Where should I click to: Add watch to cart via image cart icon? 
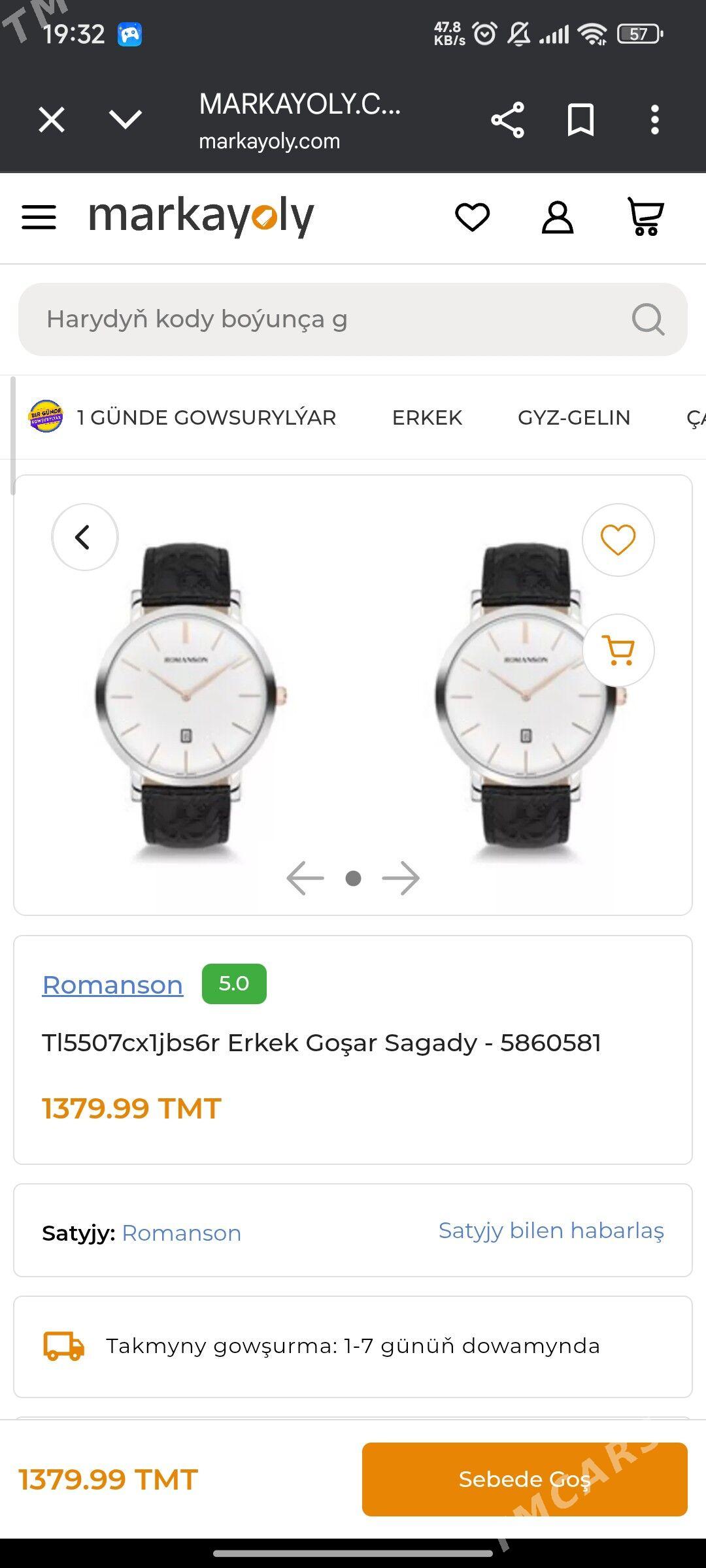(618, 650)
